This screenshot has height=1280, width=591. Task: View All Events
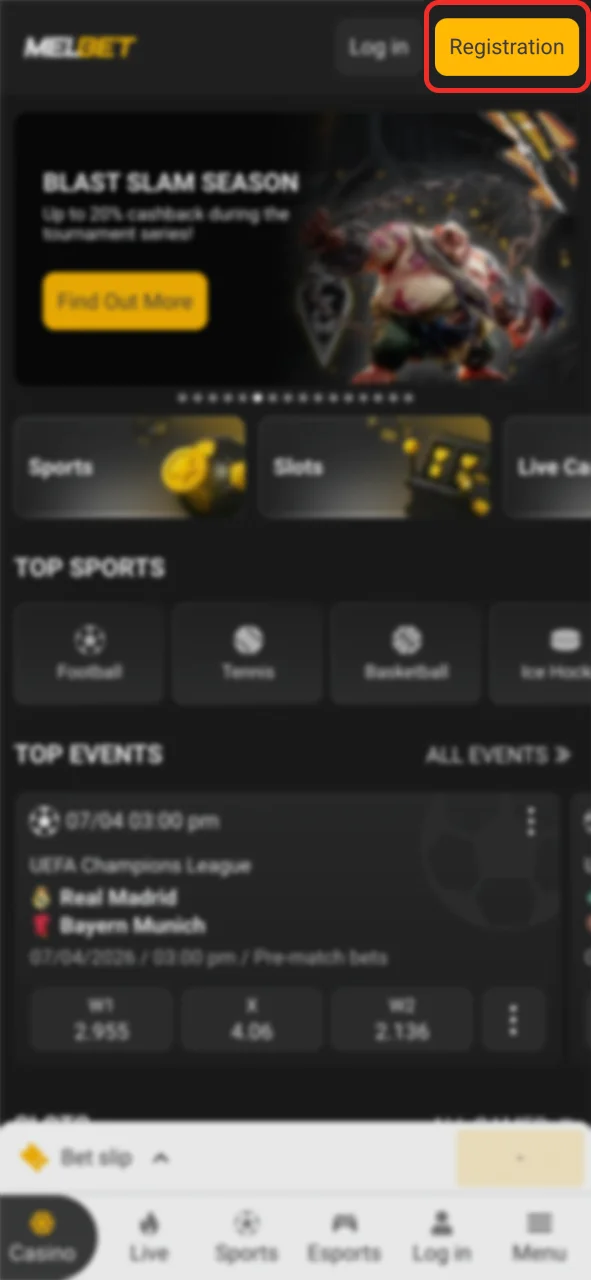click(498, 755)
